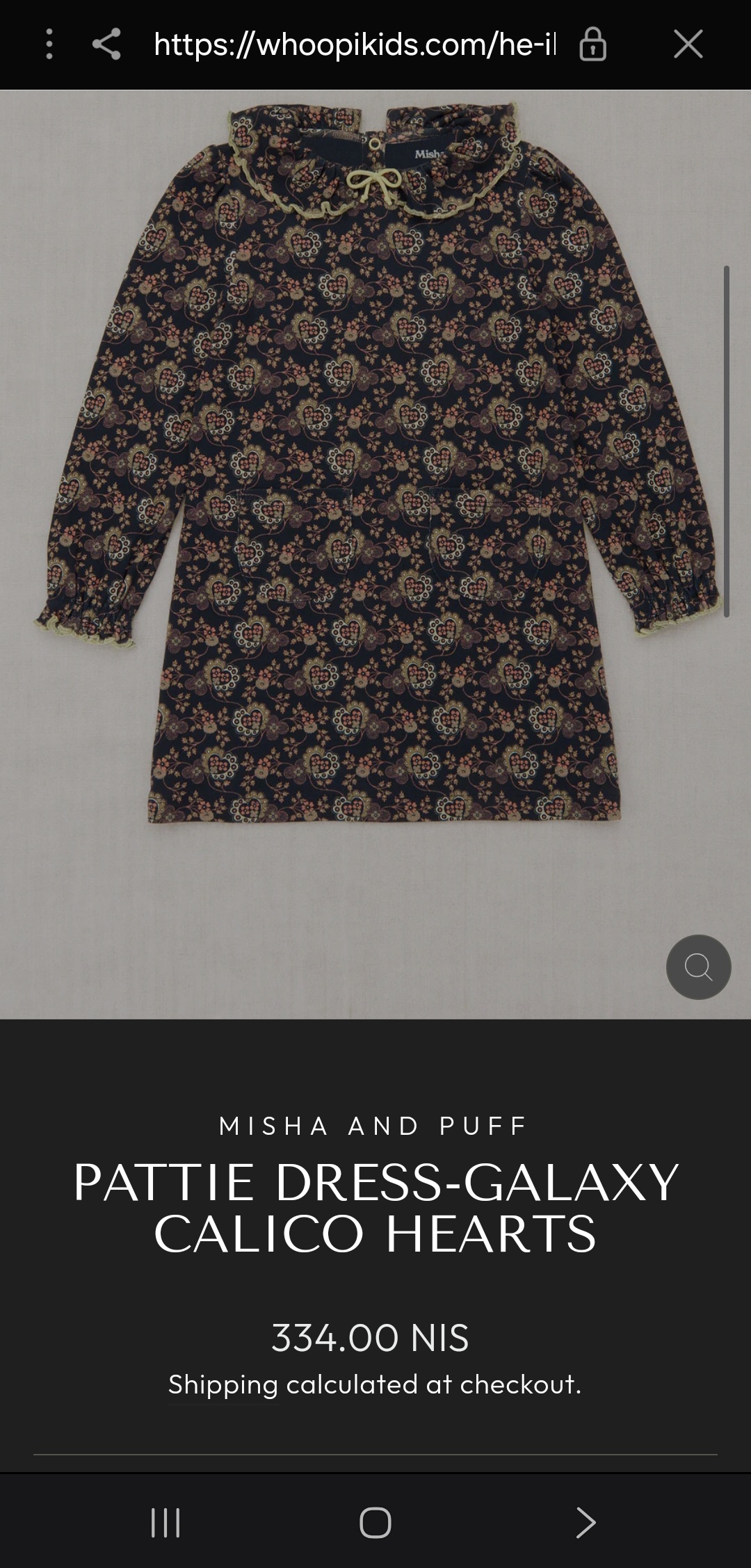Share this product page

(x=106, y=45)
